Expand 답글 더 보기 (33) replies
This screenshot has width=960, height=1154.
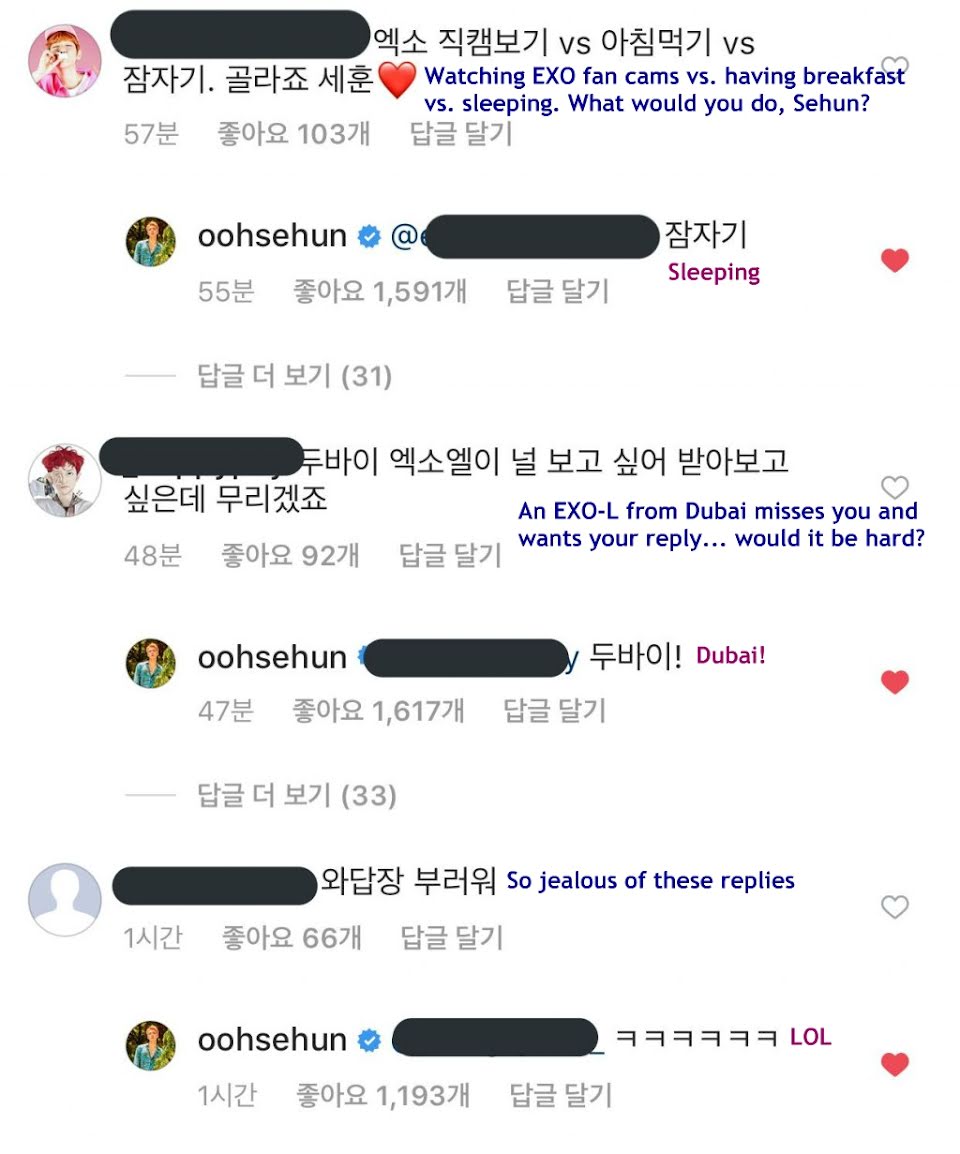click(x=297, y=796)
